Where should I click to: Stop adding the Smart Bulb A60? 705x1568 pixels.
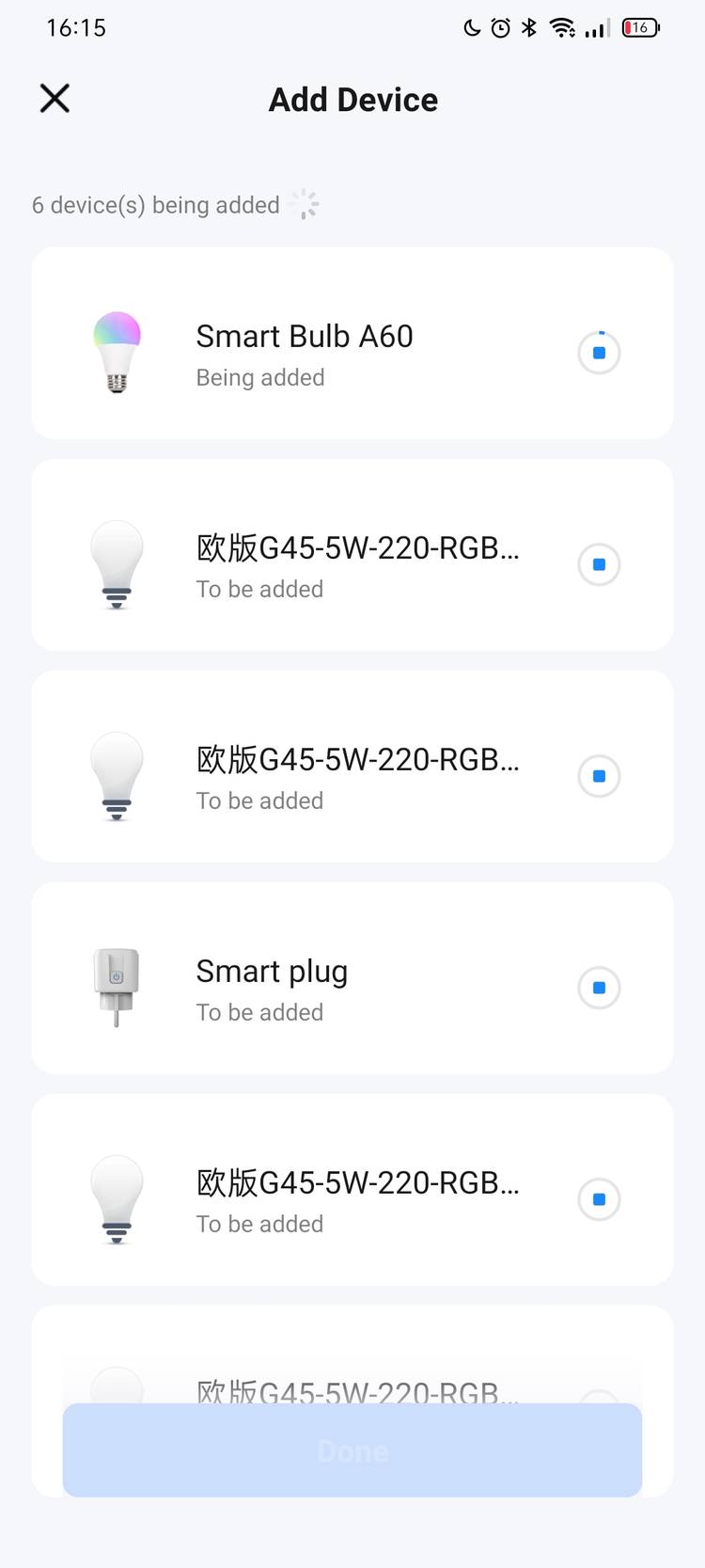pyautogui.click(x=599, y=353)
